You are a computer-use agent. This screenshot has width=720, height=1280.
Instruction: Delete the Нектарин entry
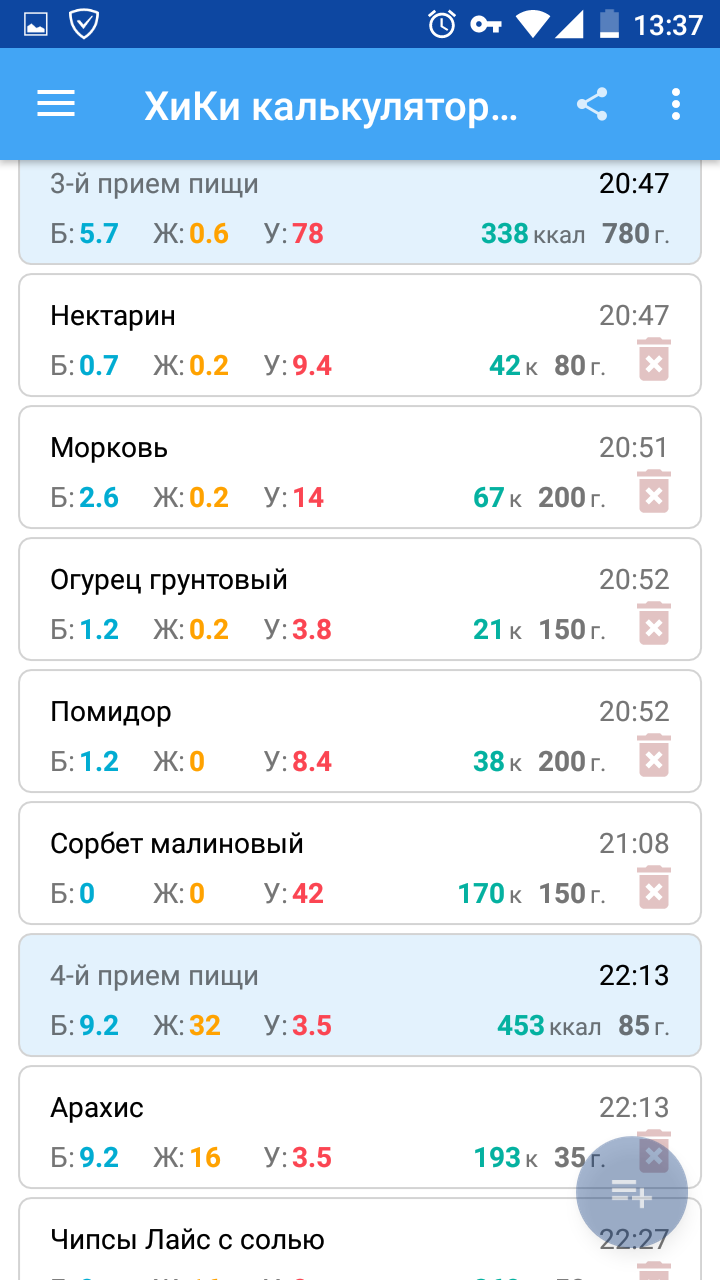click(654, 361)
